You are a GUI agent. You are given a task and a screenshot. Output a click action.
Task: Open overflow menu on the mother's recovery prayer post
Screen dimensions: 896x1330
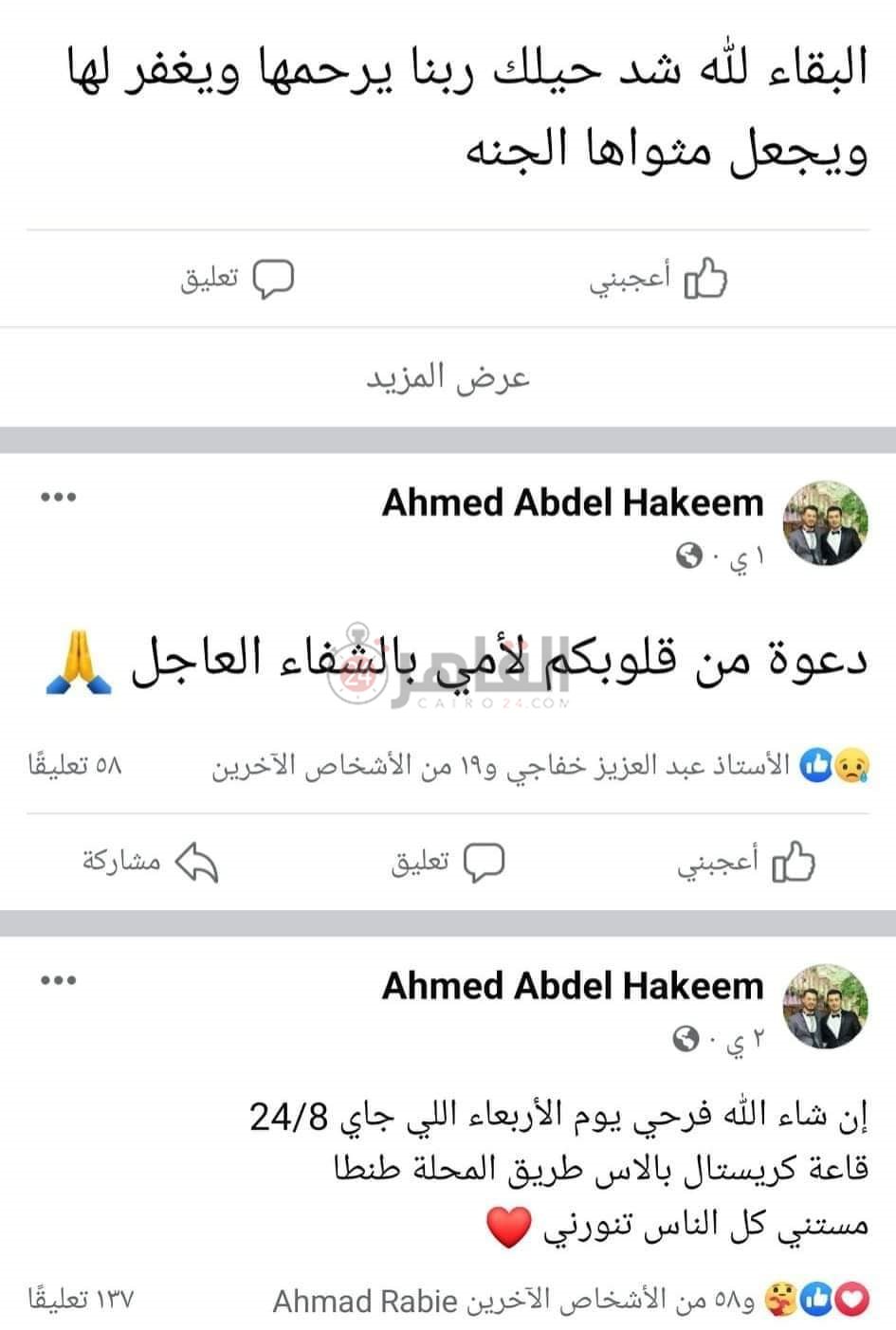tap(59, 497)
